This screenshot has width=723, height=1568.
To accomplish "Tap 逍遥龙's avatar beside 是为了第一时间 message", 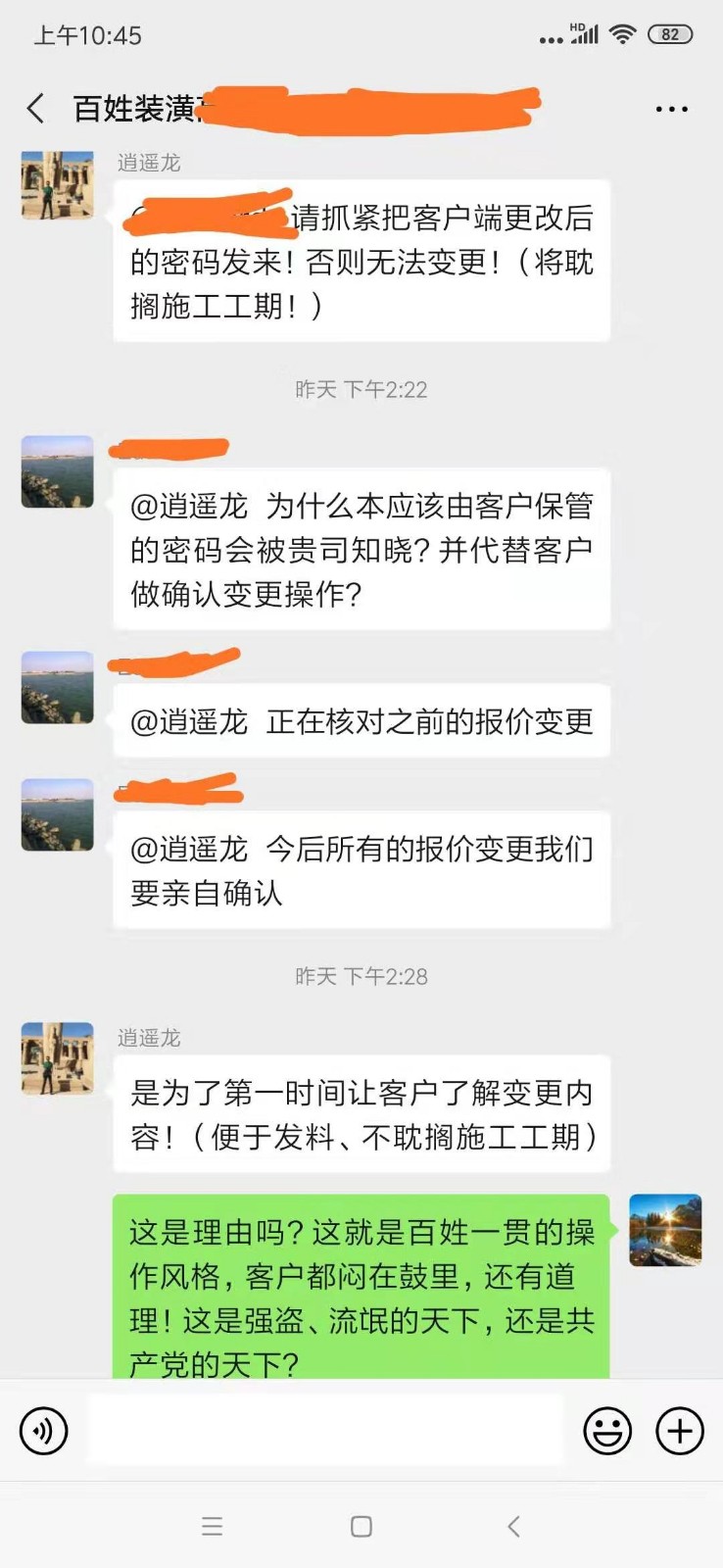I will [x=58, y=1058].
